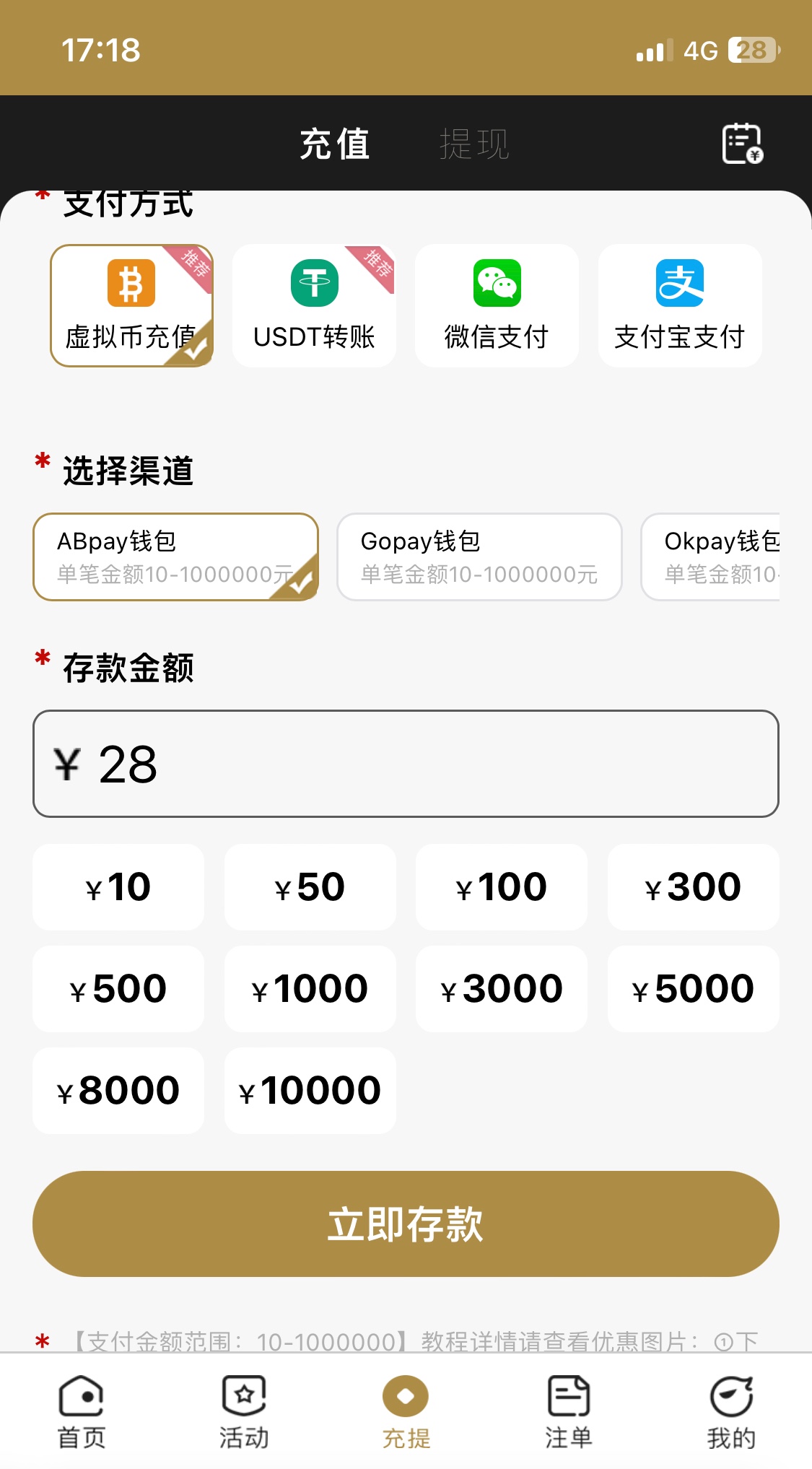Switch to the 注单 tab
The height and width of the screenshot is (1469, 812).
pyautogui.click(x=569, y=1412)
